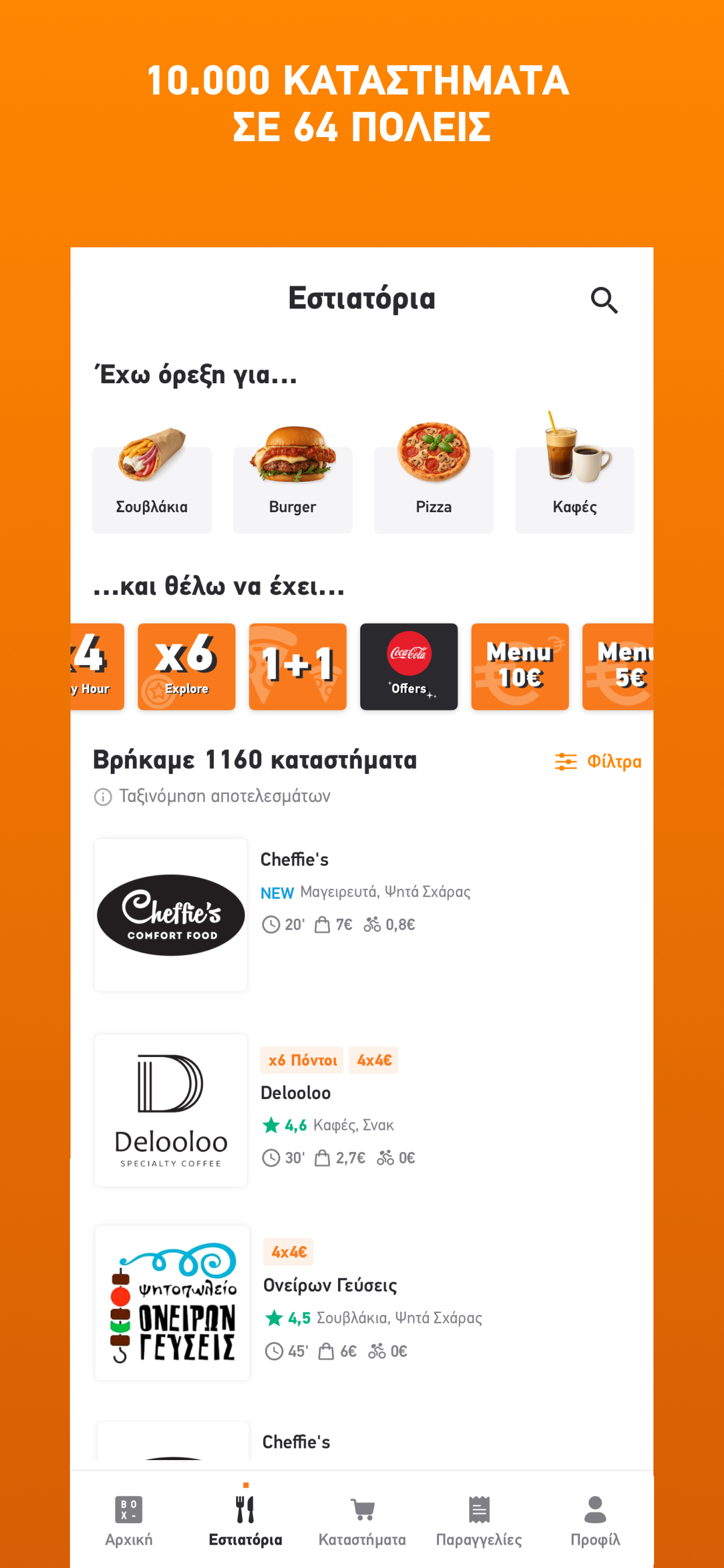Viewport: 724px width, 1568px height.
Task: Open the search magnifier icon
Action: [x=604, y=300]
